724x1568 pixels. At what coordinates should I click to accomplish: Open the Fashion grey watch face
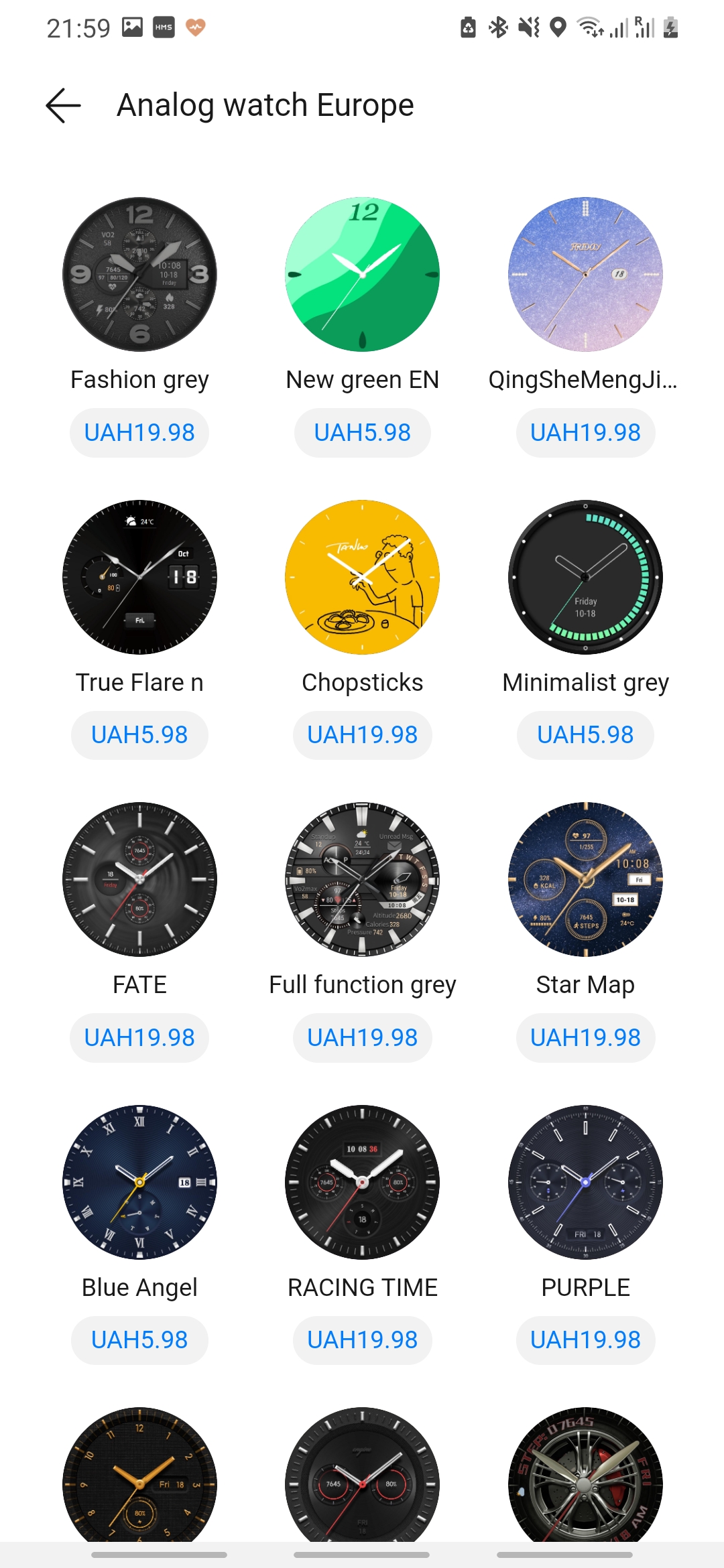click(139, 274)
